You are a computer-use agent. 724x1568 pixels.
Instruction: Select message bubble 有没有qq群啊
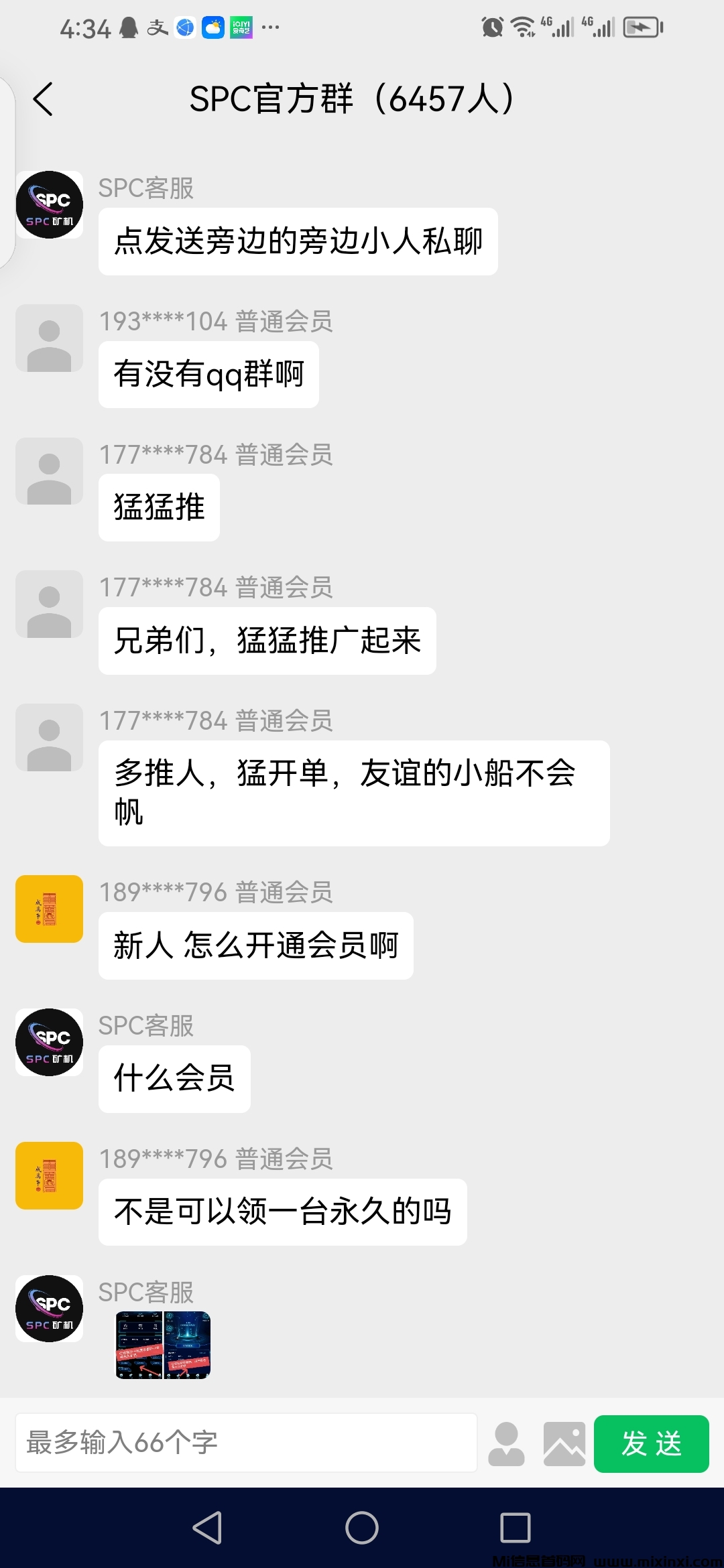[x=208, y=374]
